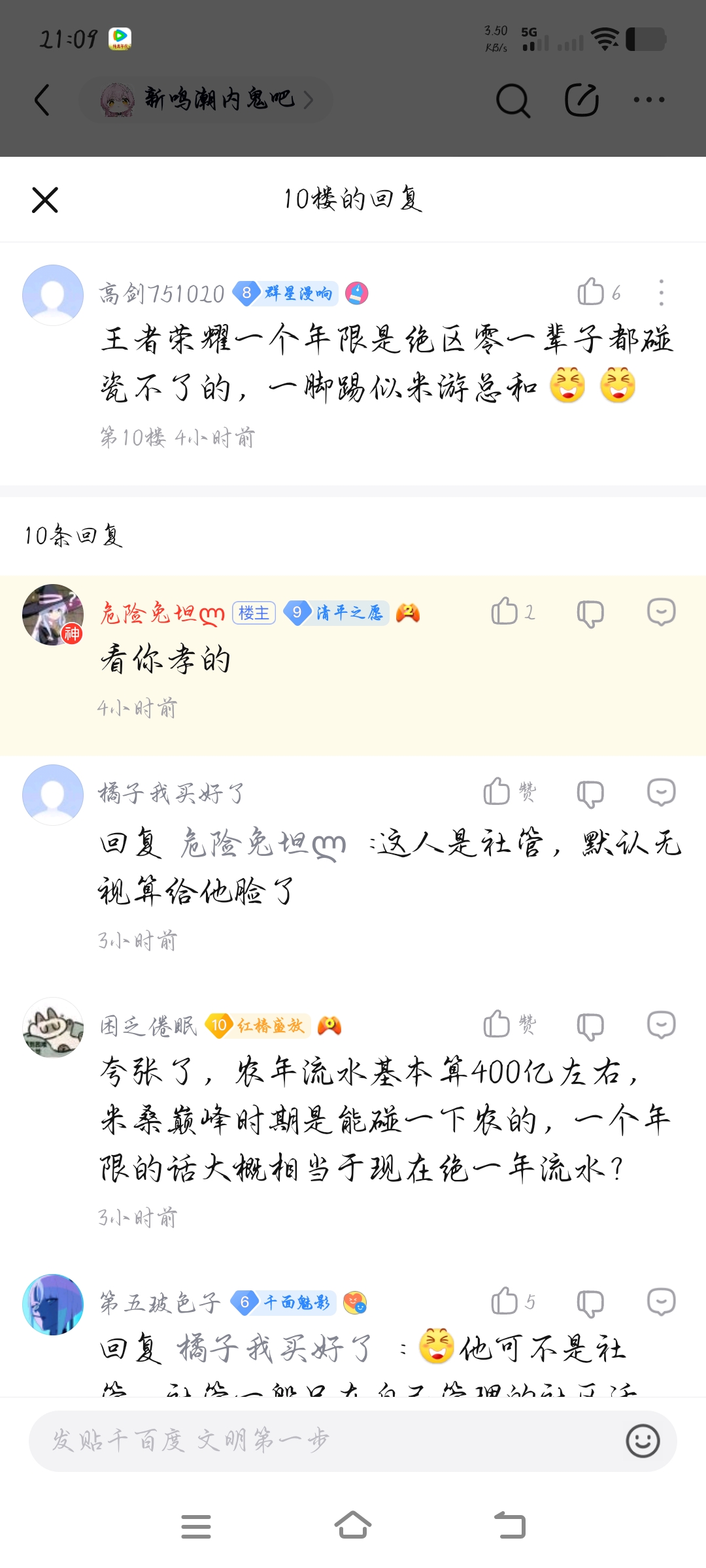This screenshot has height=1568, width=706.
Task: Reply to 橘子我买好了's comment
Action: (661, 792)
